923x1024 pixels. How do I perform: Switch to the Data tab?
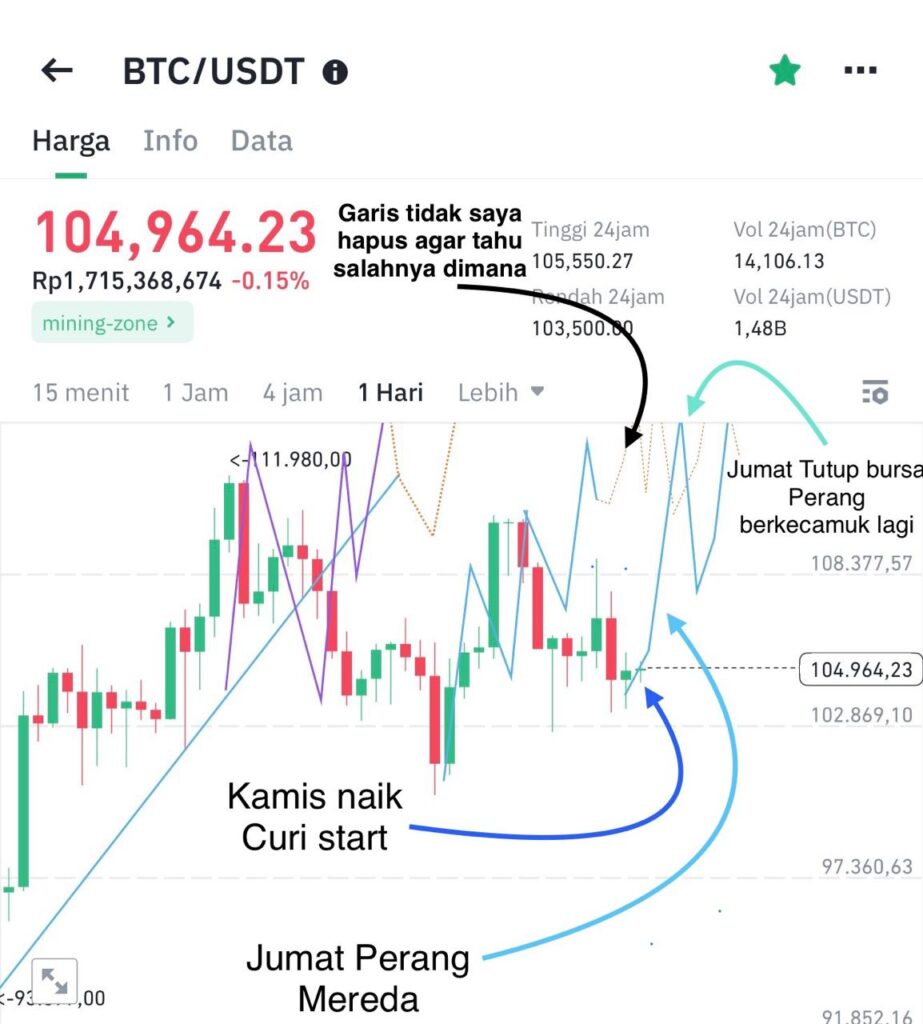click(x=261, y=141)
